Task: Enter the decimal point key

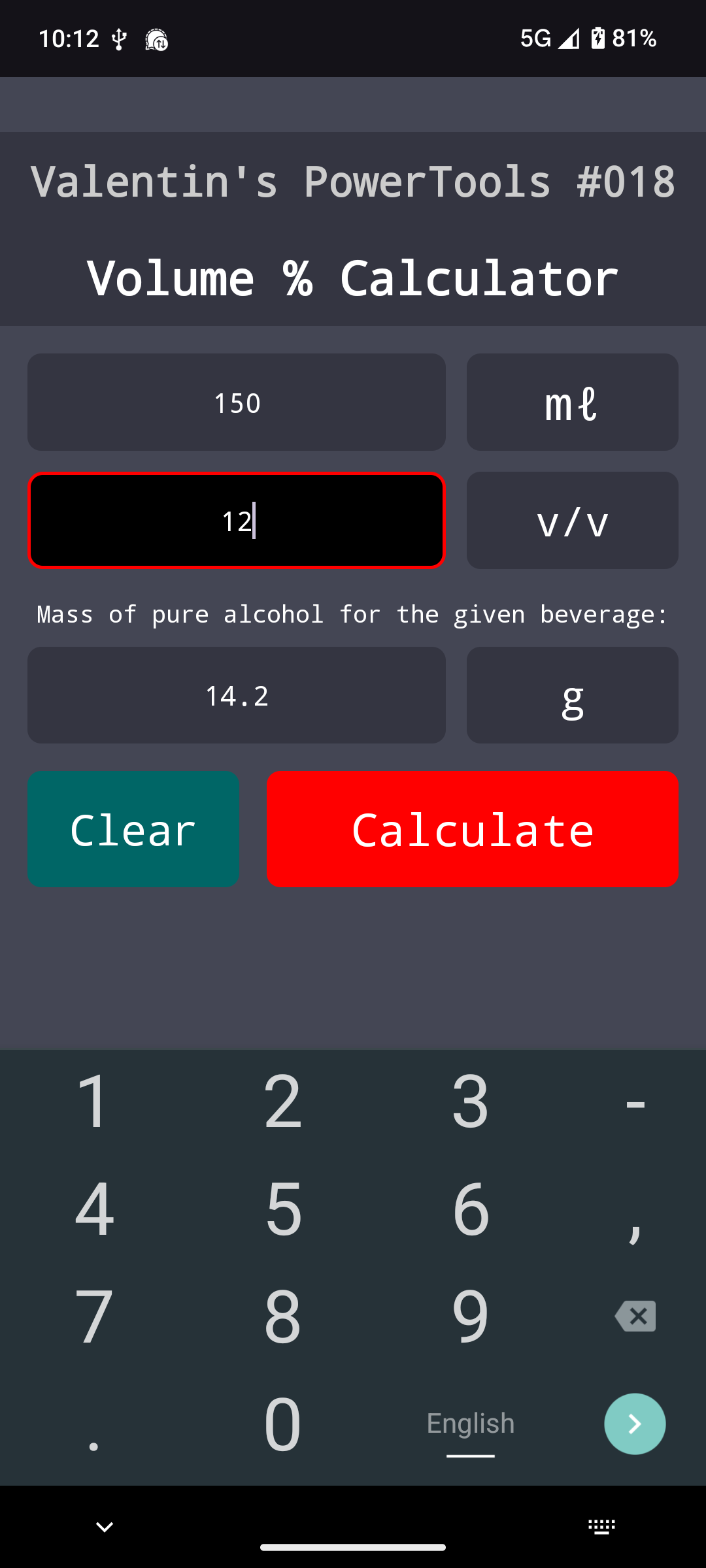Action: pos(94,1424)
